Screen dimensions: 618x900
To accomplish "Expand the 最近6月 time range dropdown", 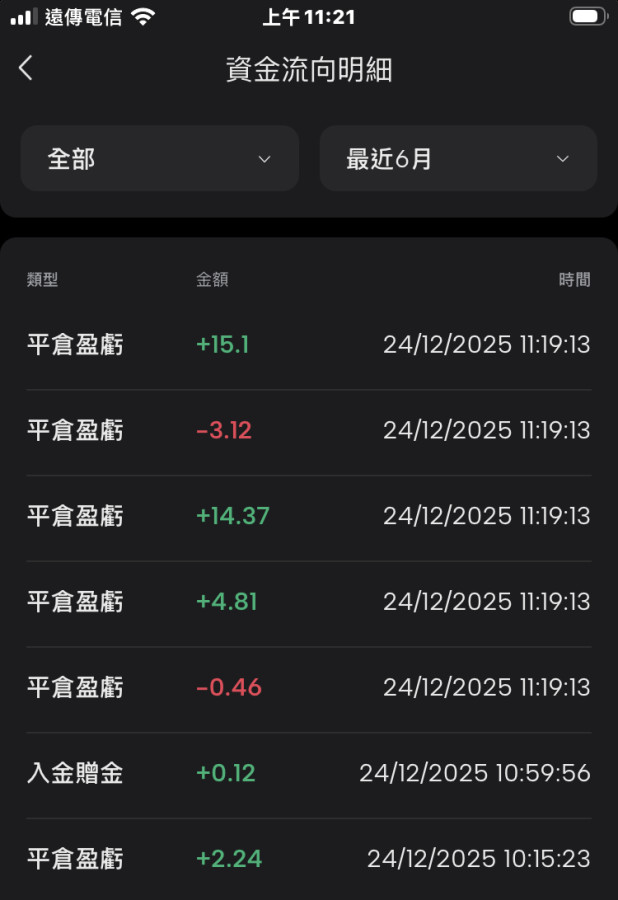I will [458, 158].
